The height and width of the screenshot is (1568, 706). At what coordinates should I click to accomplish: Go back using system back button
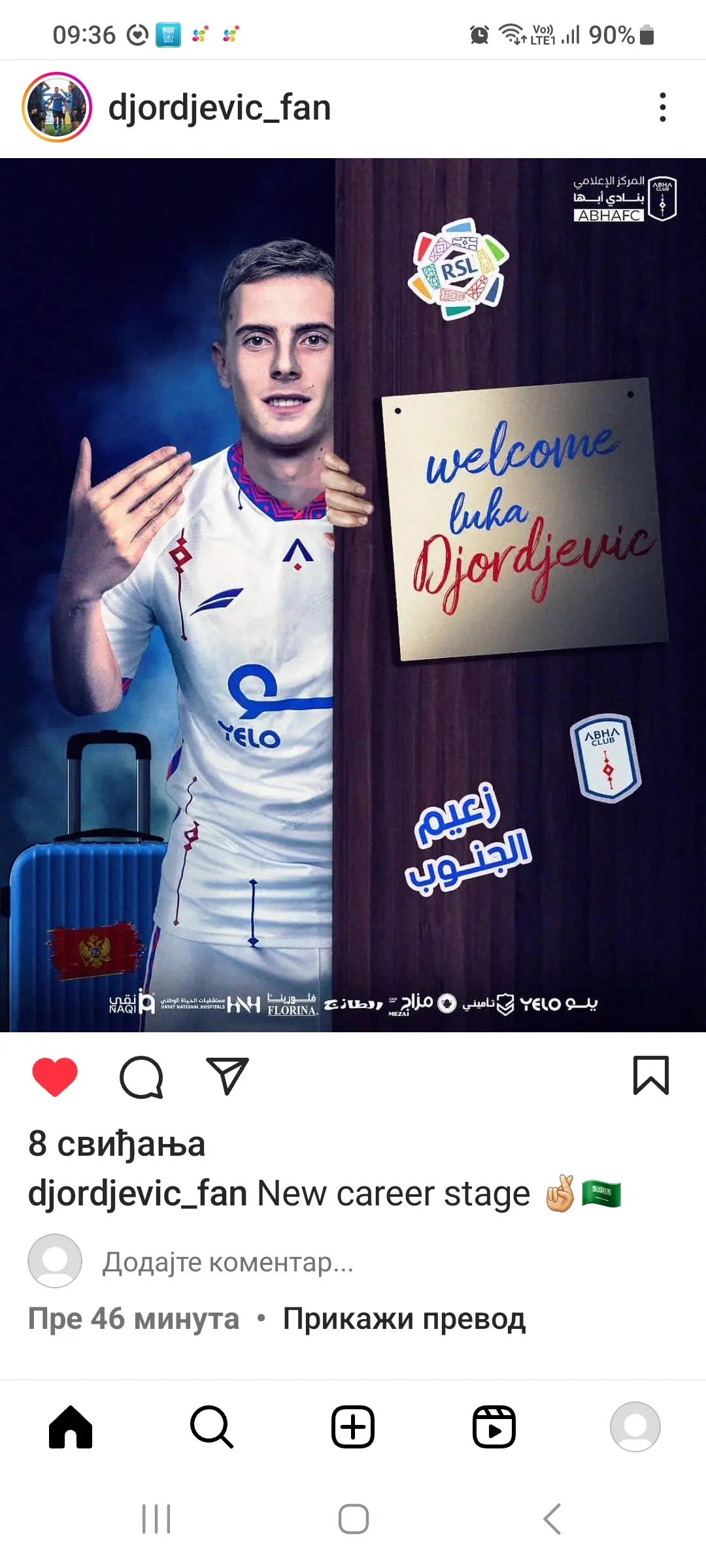click(x=552, y=1519)
